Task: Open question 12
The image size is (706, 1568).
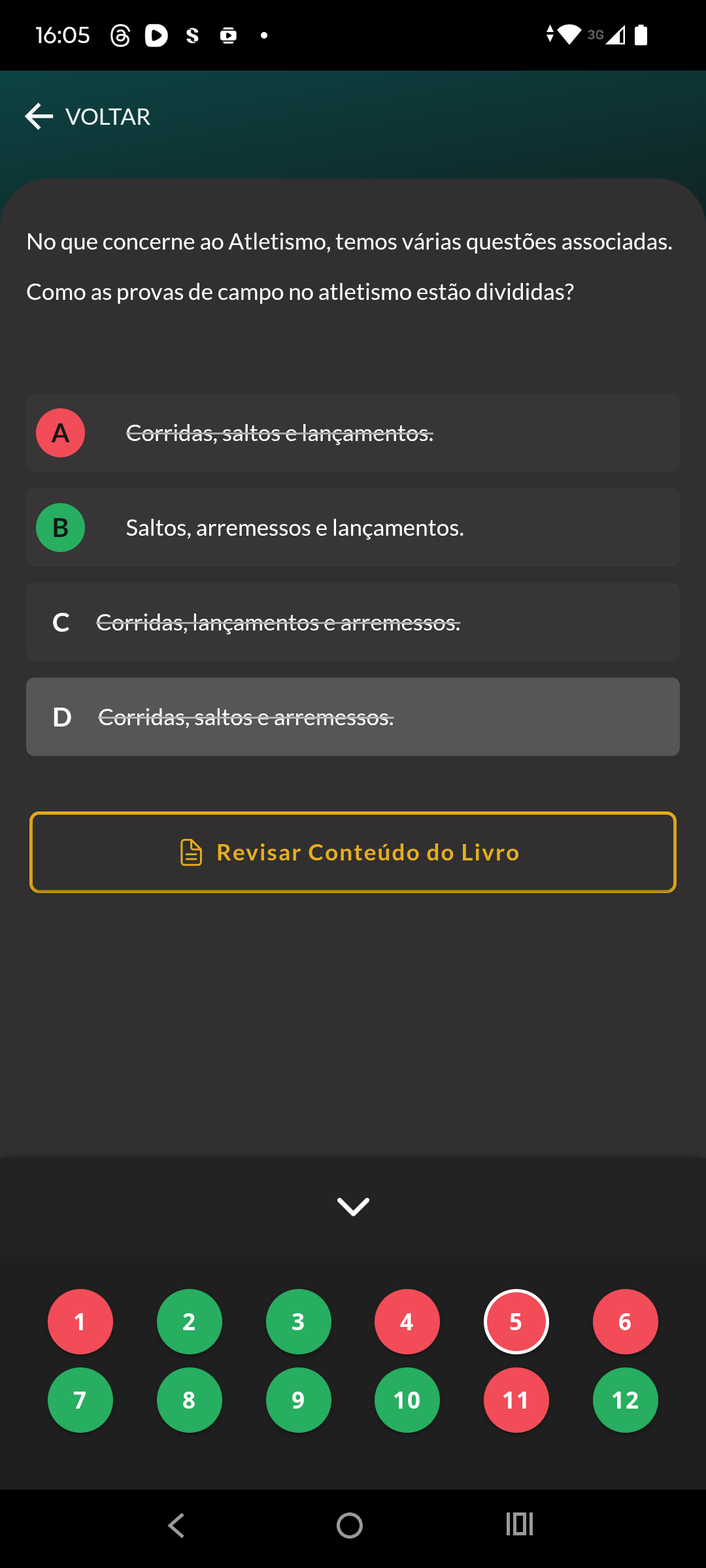Action: point(625,1400)
